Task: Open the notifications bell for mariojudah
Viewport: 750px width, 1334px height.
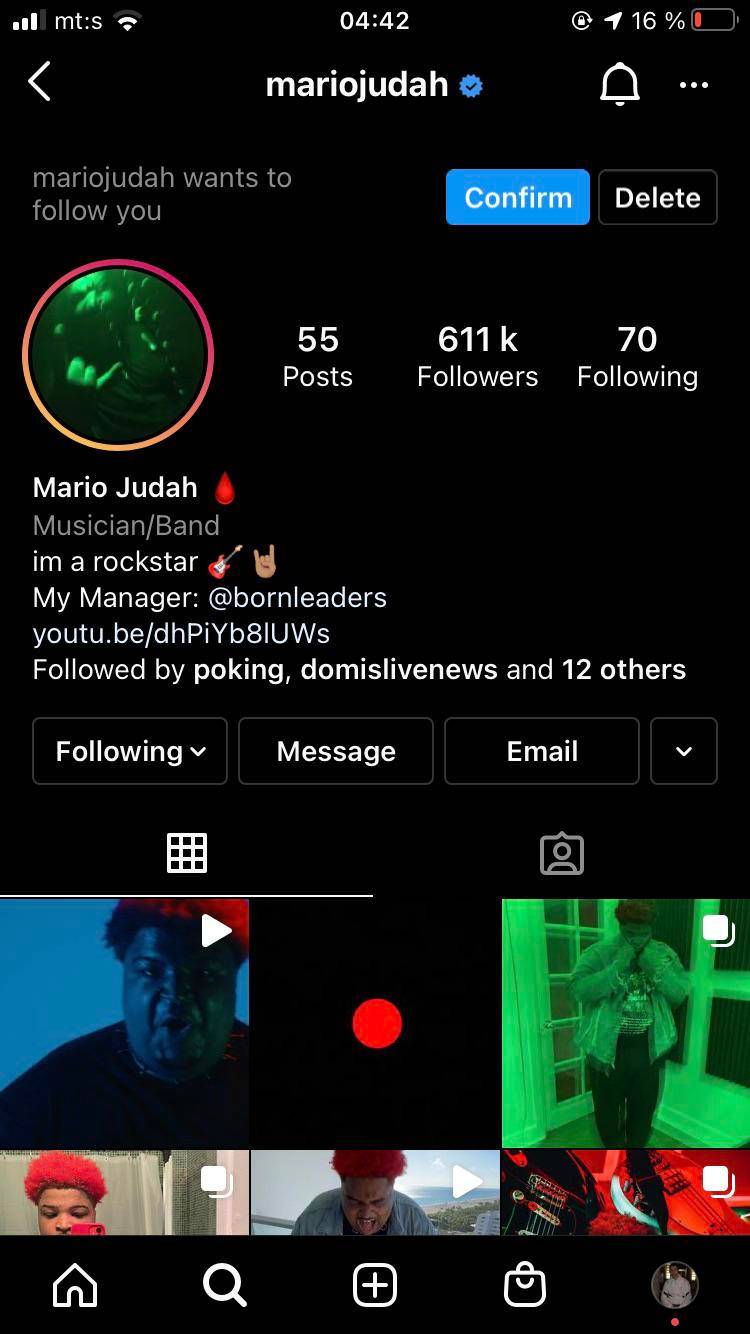Action: click(619, 85)
